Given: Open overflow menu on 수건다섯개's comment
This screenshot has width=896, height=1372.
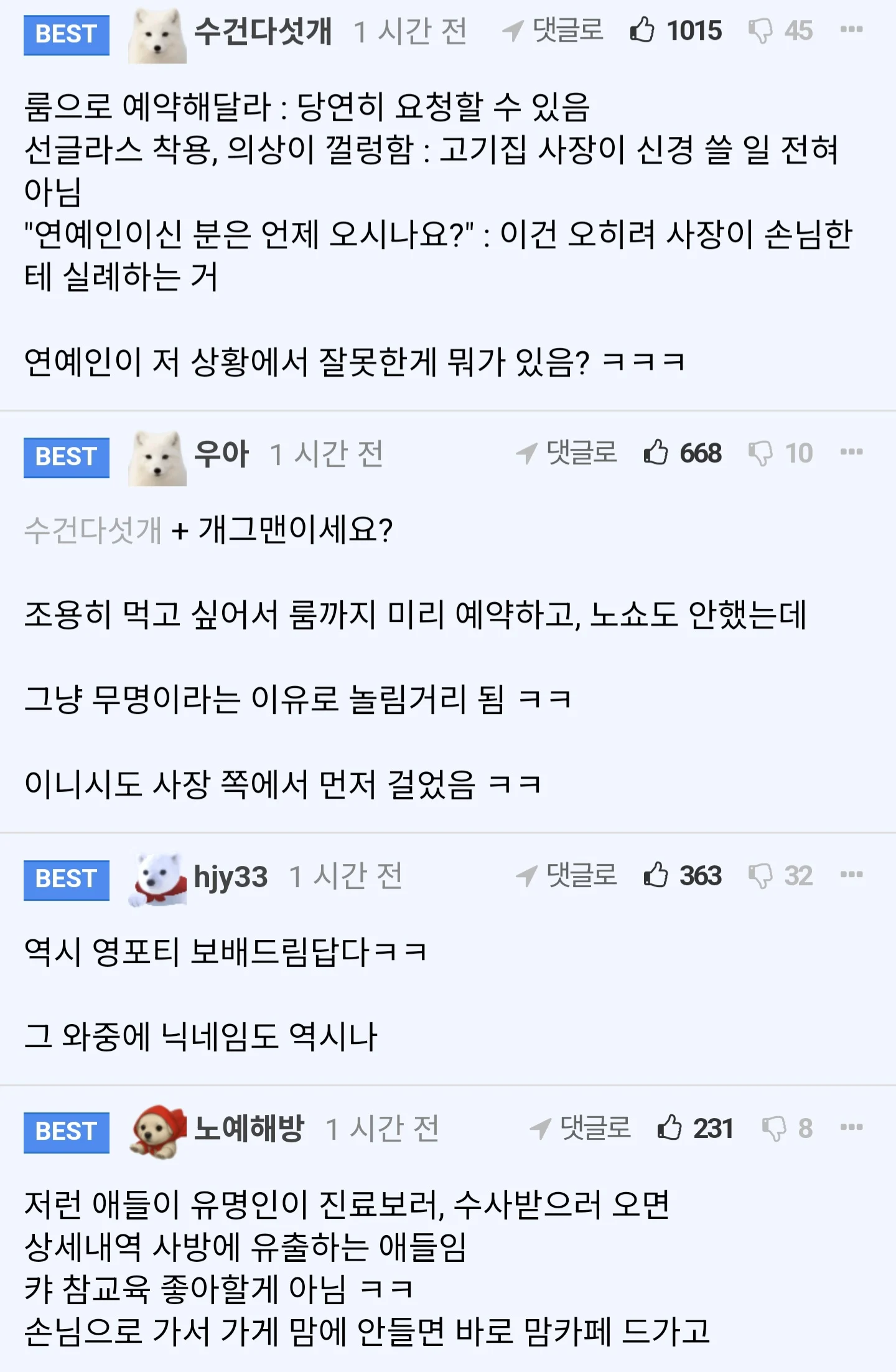Looking at the screenshot, I should pos(851,29).
